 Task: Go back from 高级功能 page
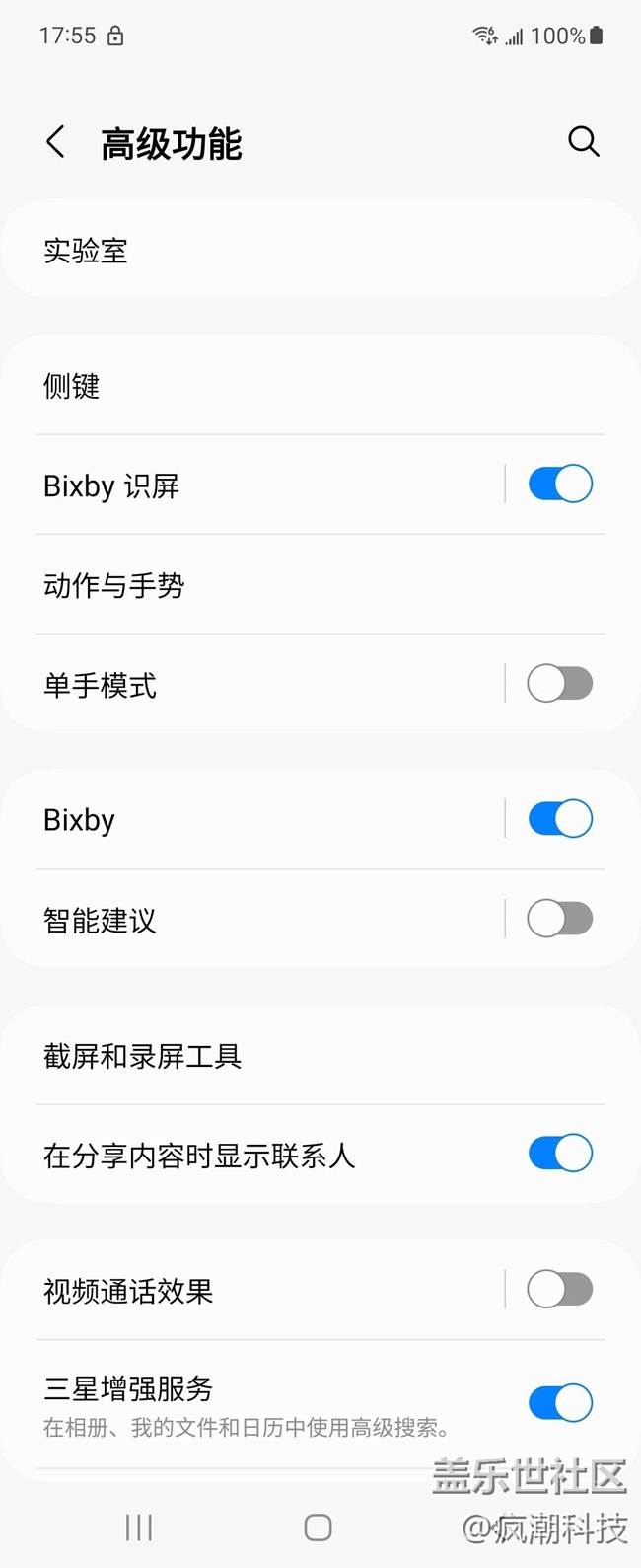pos(56,142)
